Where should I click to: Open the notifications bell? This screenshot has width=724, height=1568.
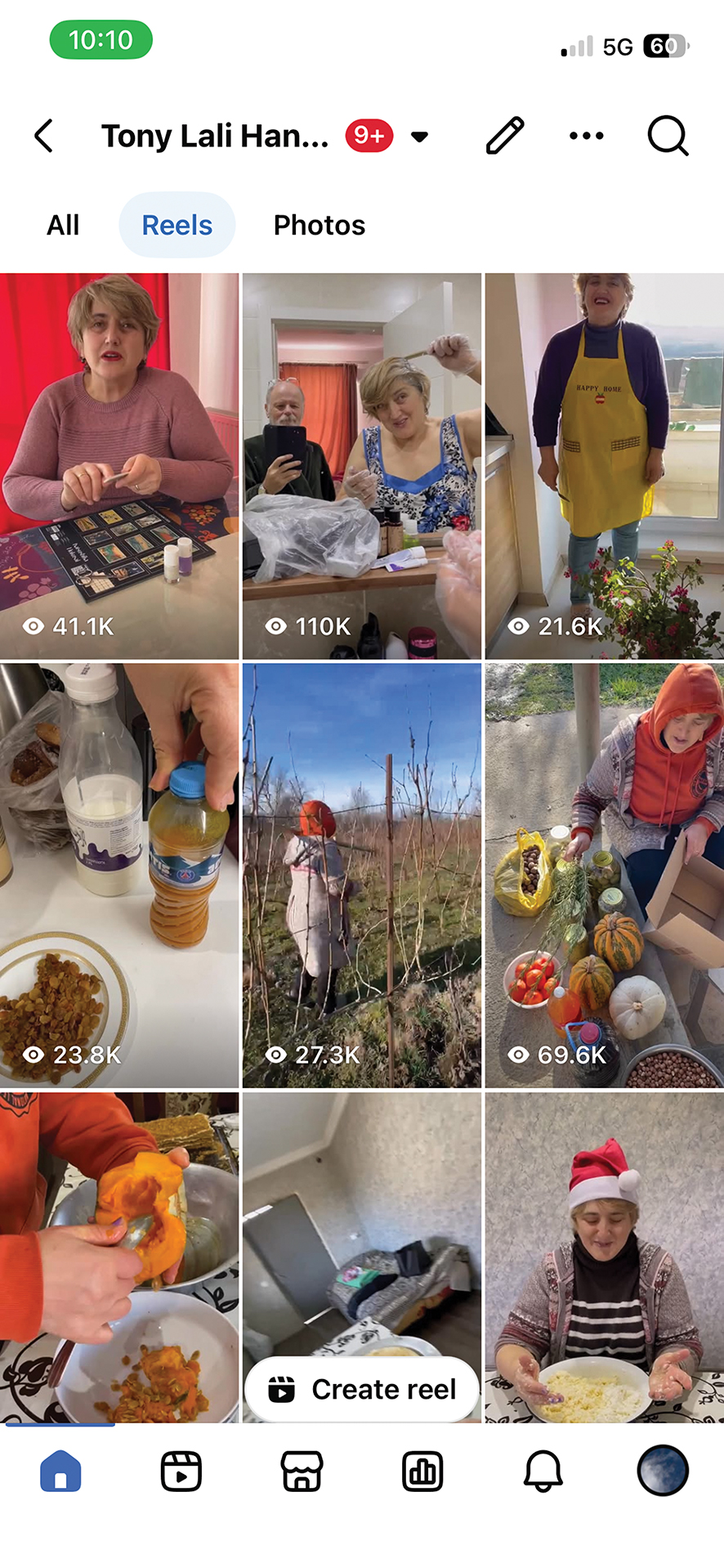(543, 1472)
